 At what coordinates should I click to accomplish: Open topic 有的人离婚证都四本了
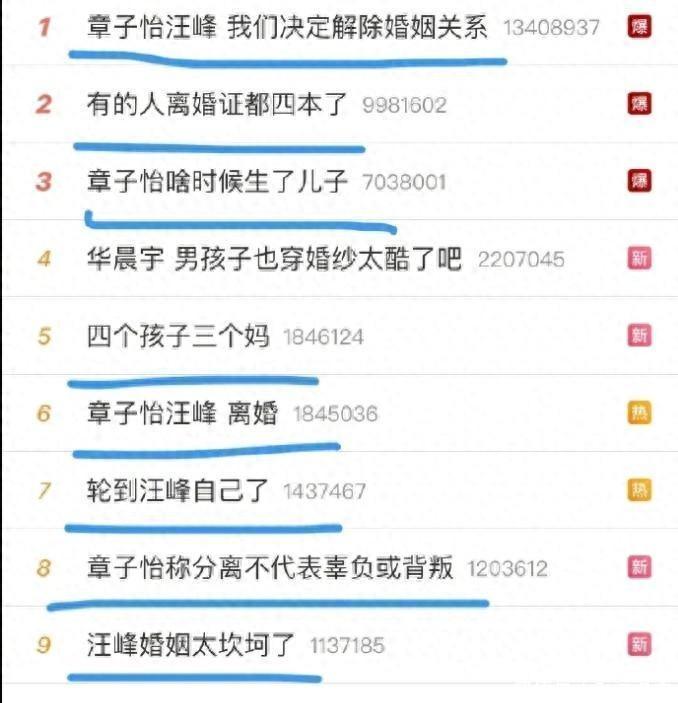[219, 105]
